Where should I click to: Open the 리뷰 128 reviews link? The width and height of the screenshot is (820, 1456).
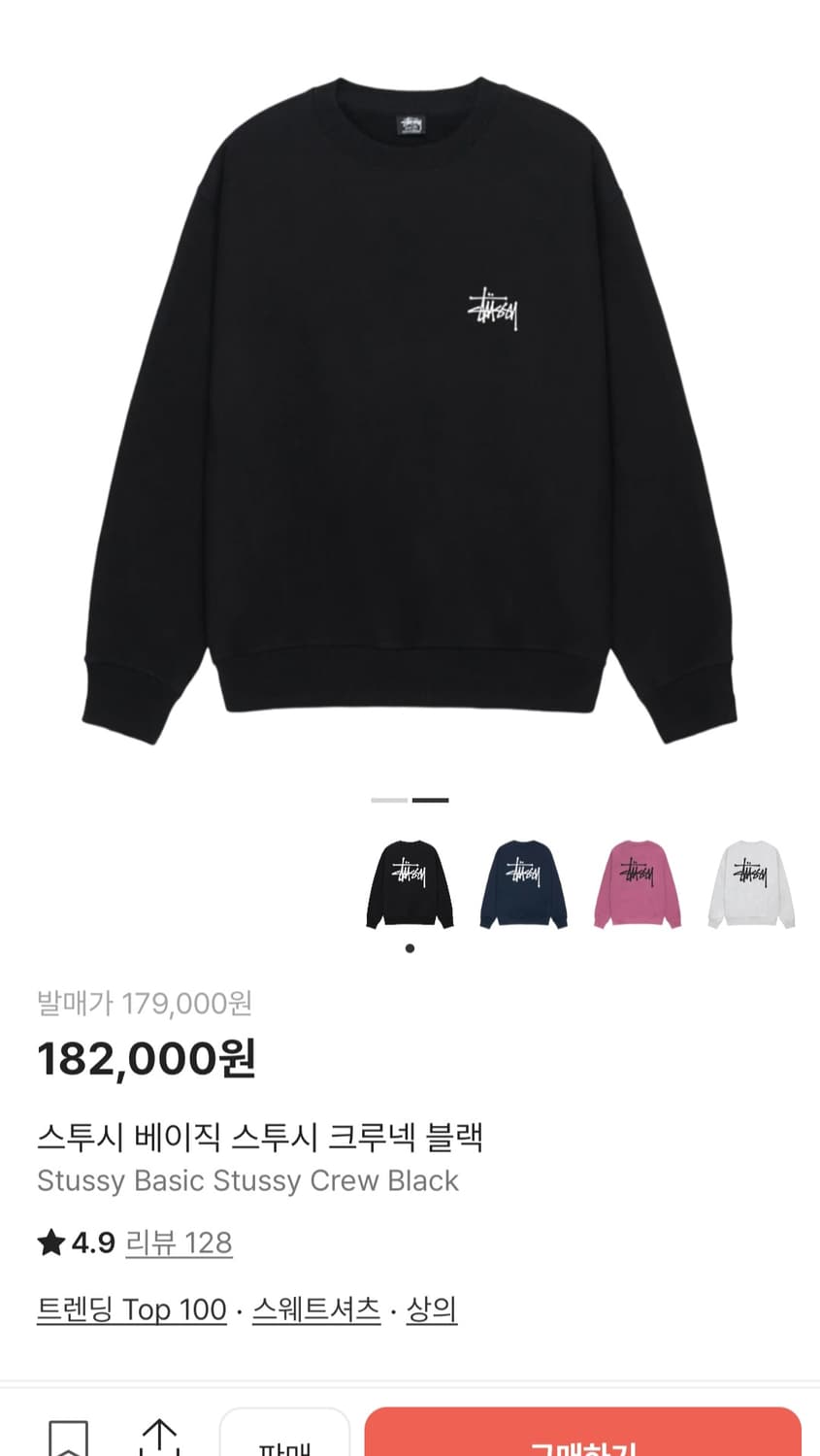click(180, 1243)
